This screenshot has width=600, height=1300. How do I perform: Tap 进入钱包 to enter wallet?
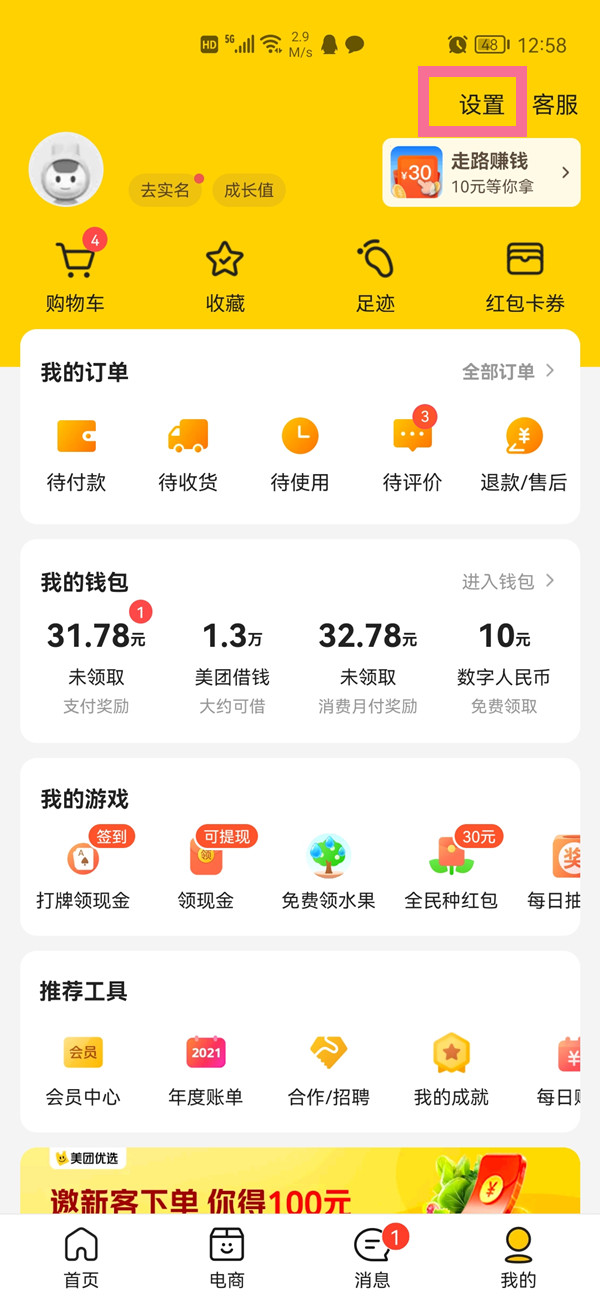508,581
